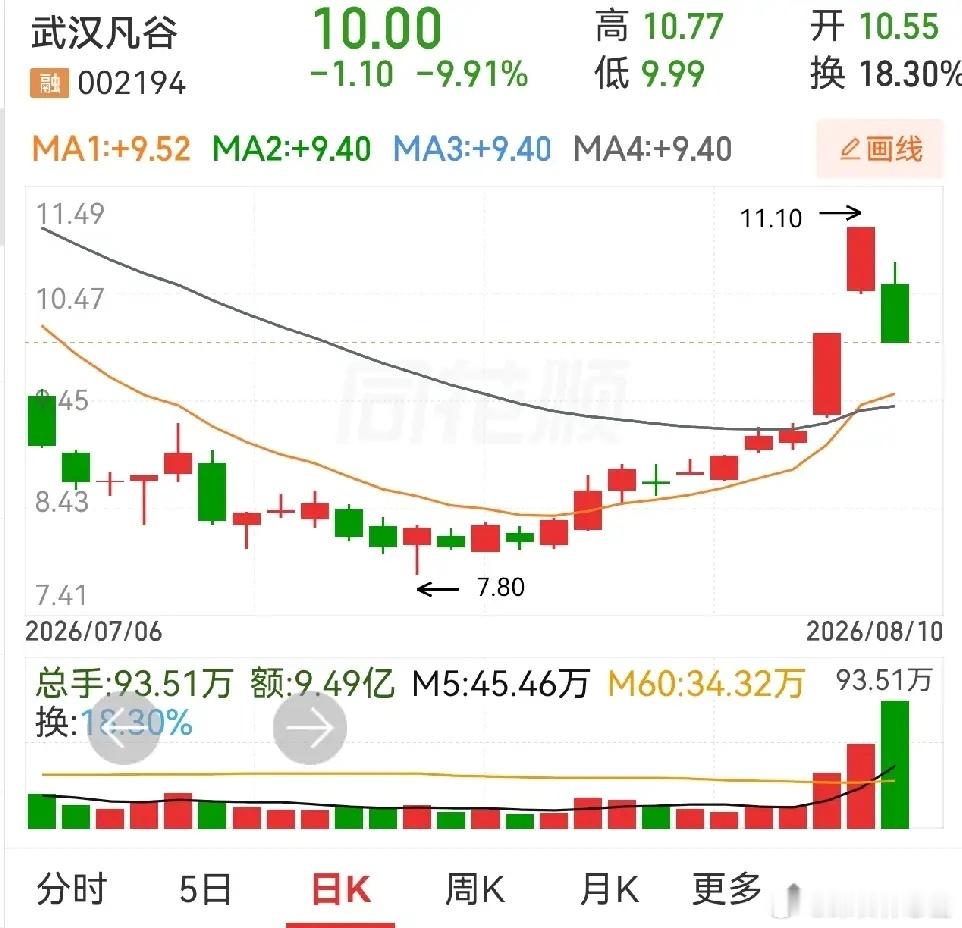
Task: Select the 日K tab
Action: pos(341,889)
